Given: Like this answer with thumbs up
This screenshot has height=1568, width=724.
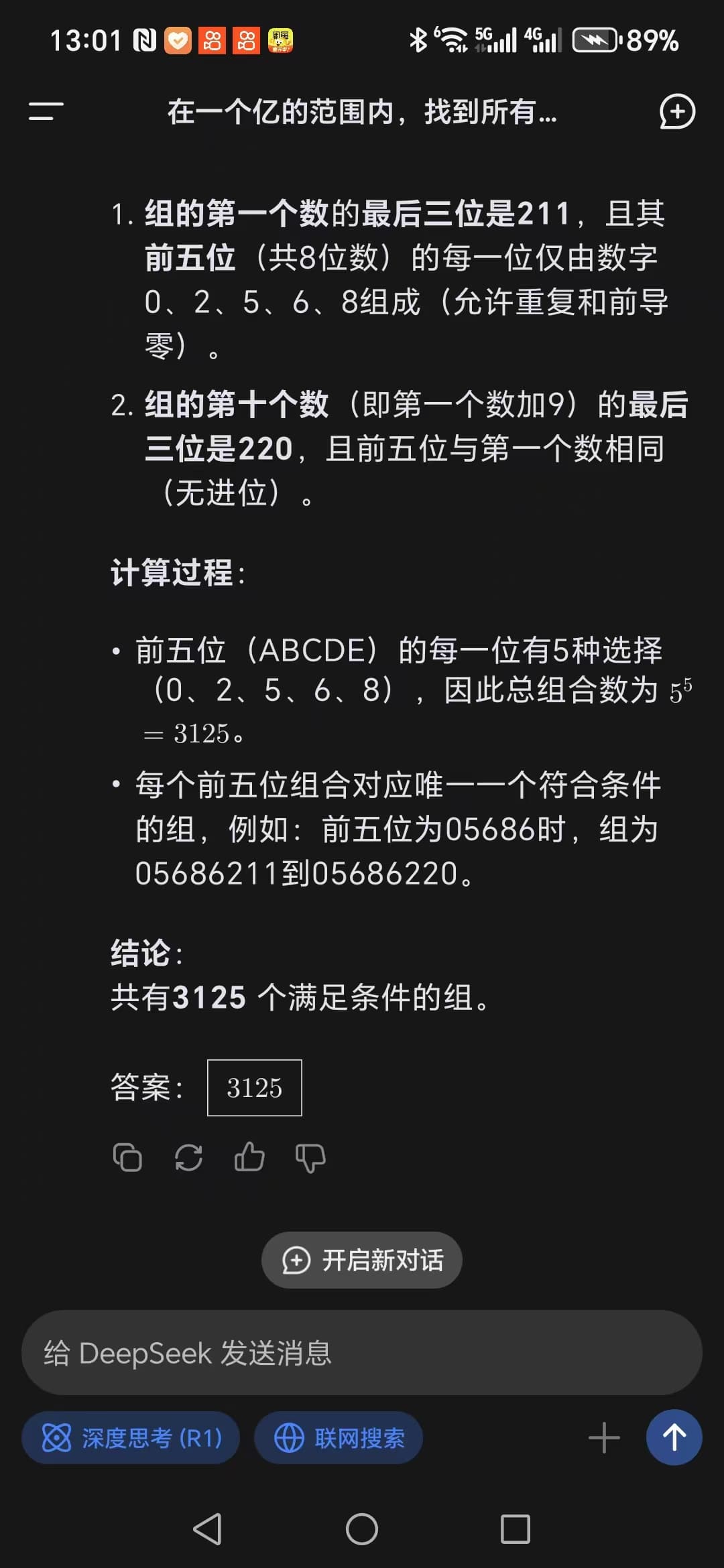Looking at the screenshot, I should [249, 1157].
